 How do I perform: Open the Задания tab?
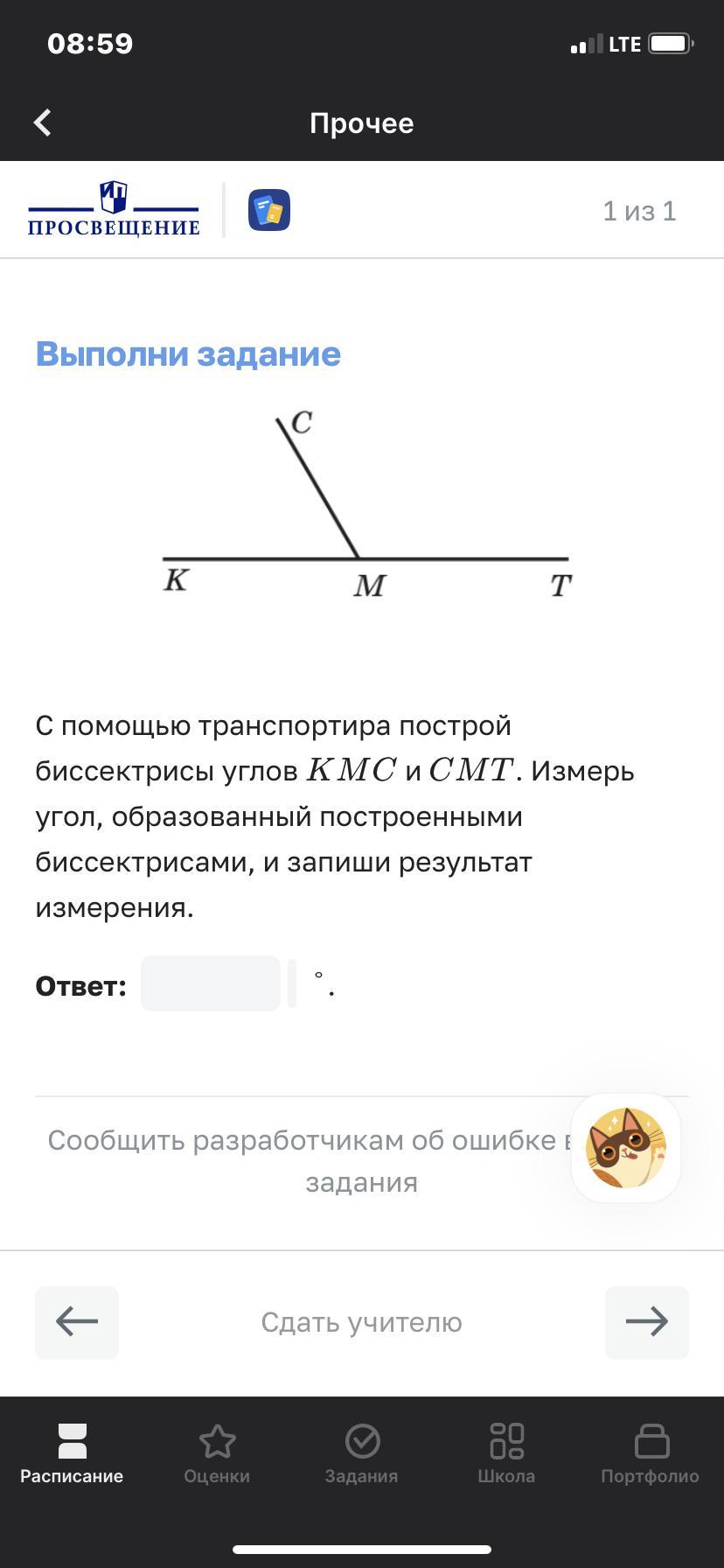361,1453
